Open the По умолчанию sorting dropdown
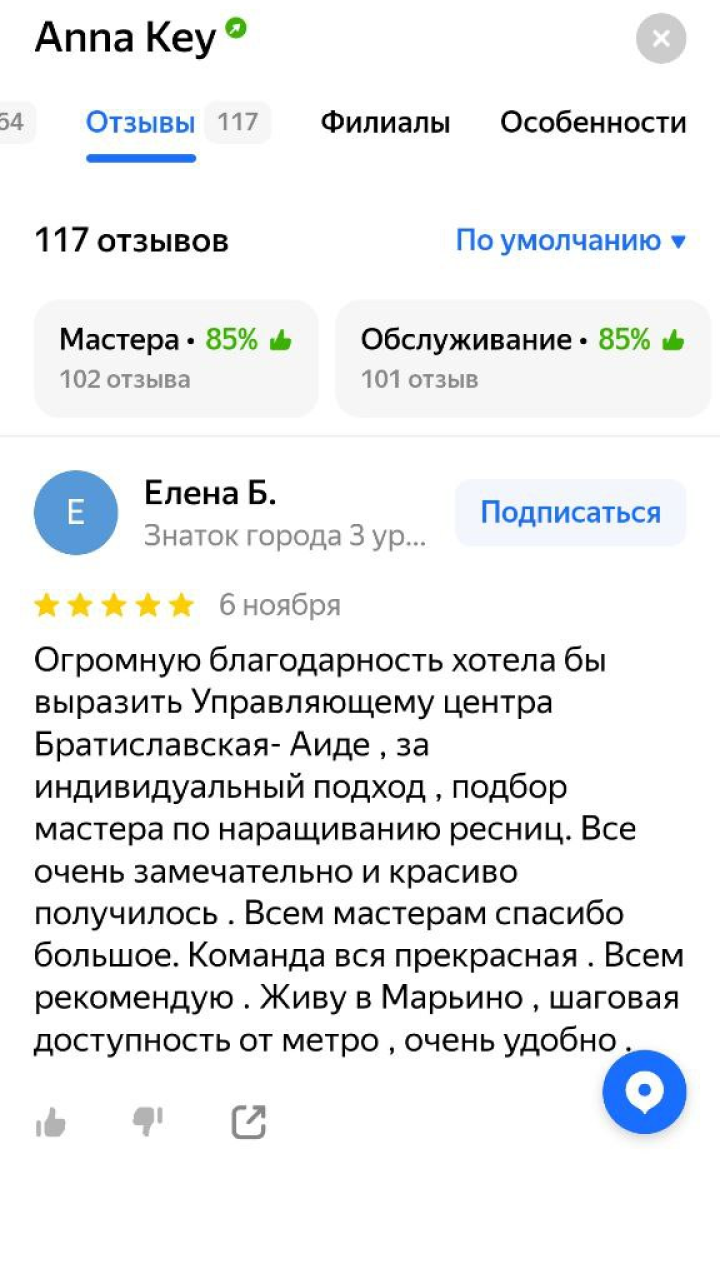The image size is (720, 1280). pyautogui.click(x=571, y=241)
